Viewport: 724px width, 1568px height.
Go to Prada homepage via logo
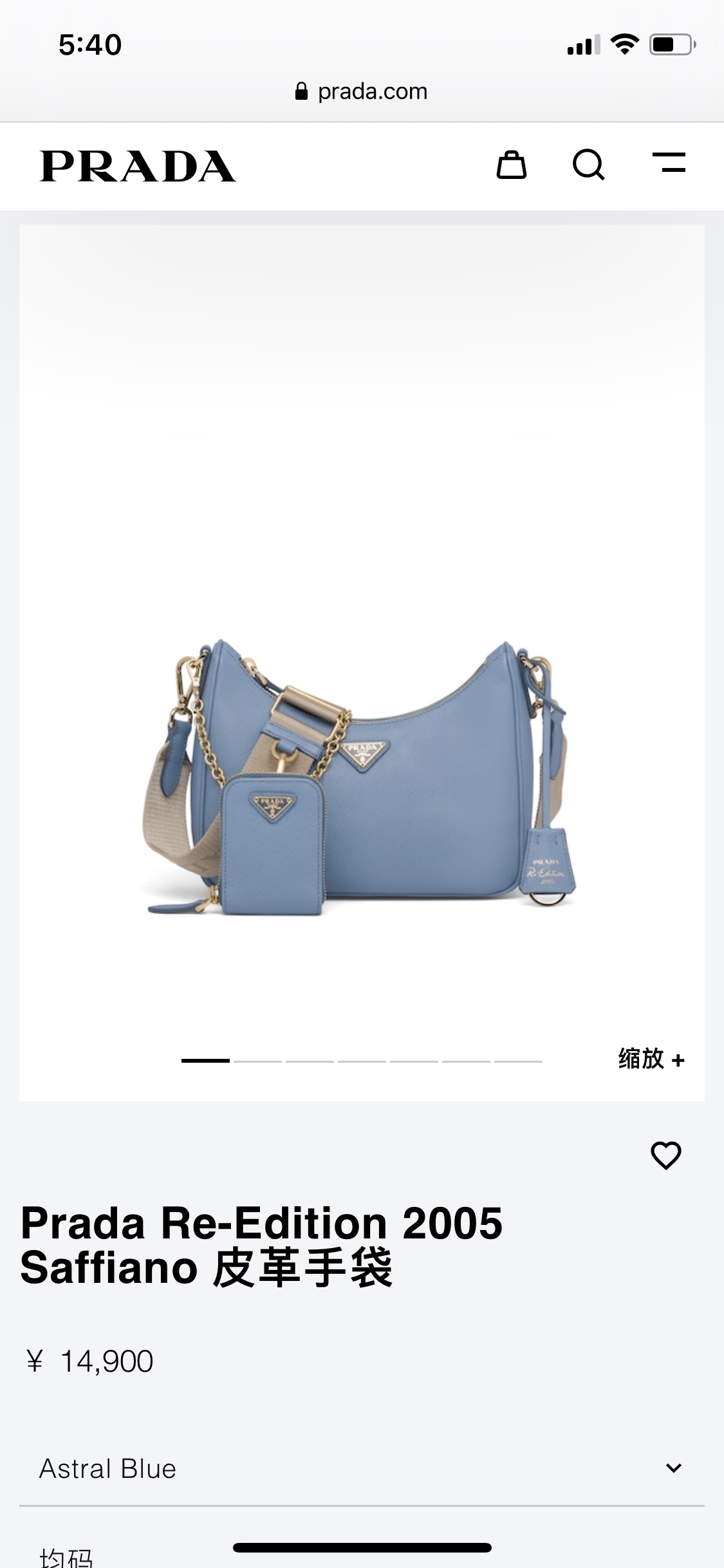[138, 166]
